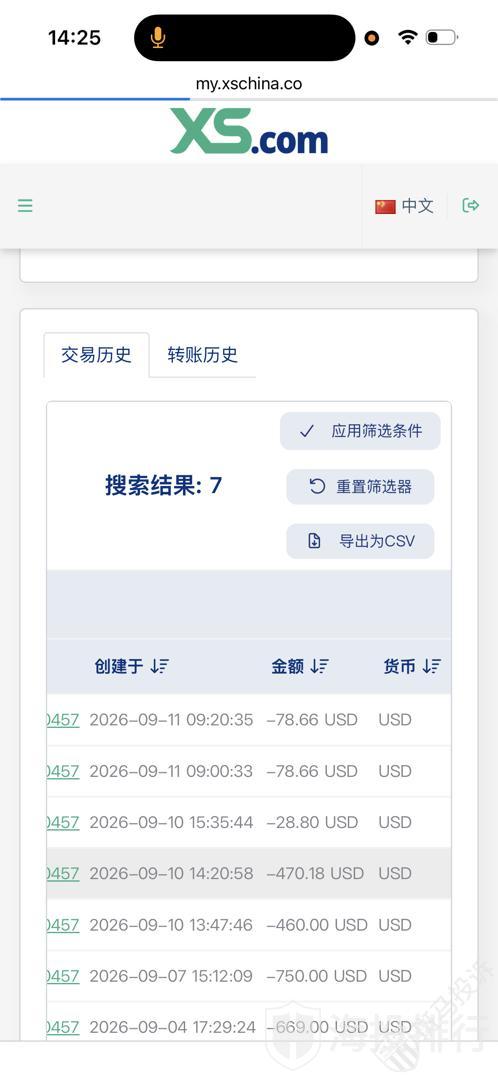Sort by the 金额 column
This screenshot has height=1080, width=498.
pos(300,666)
